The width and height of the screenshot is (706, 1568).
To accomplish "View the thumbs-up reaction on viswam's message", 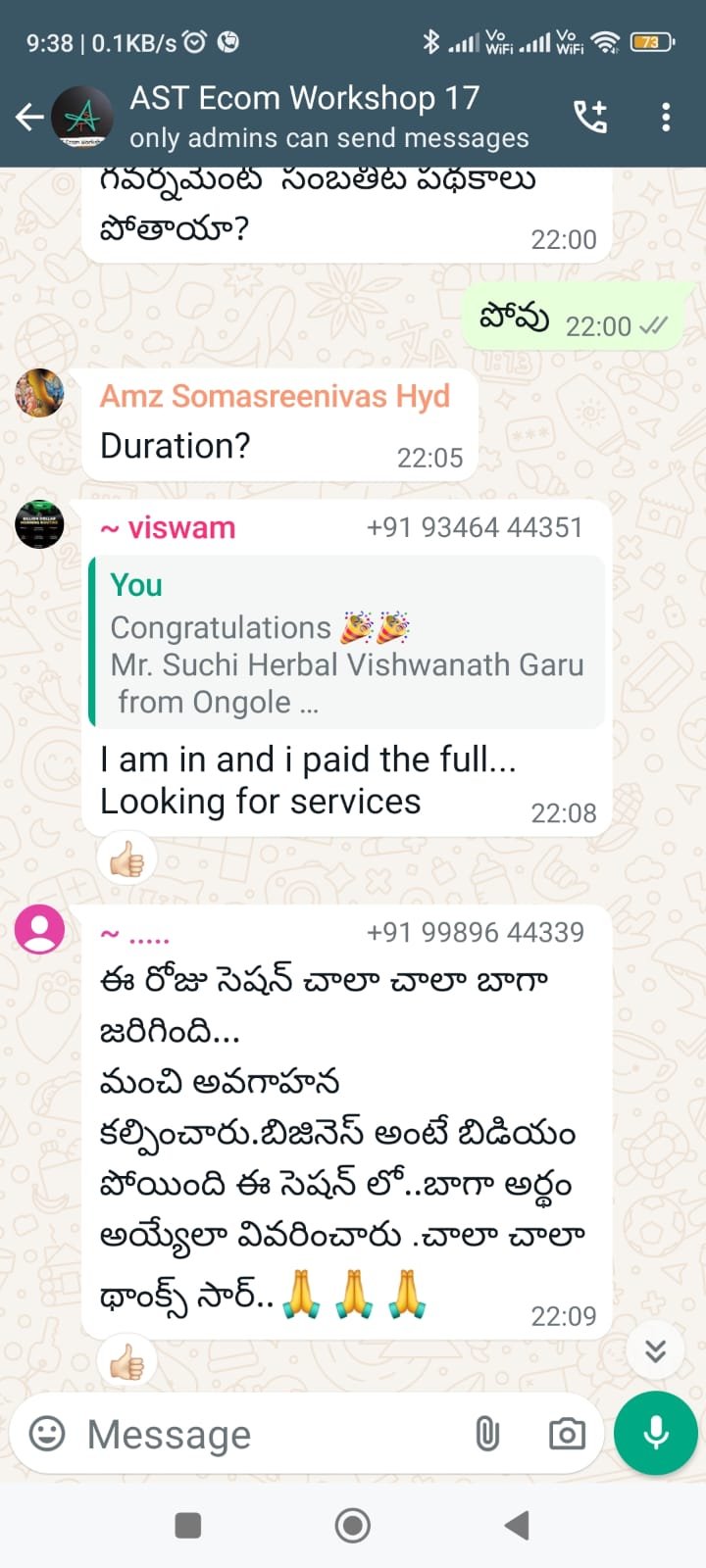I will [x=127, y=860].
